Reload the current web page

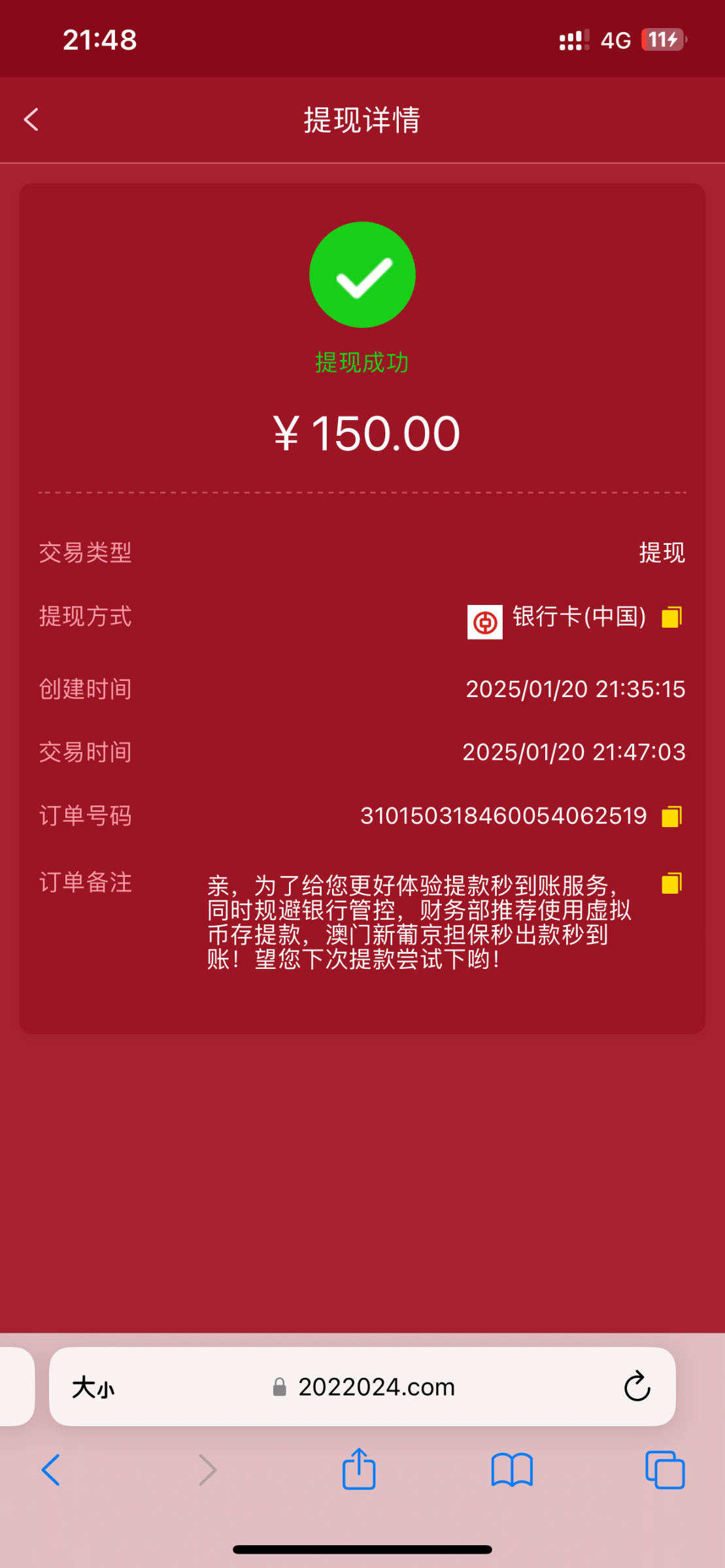[x=637, y=1386]
